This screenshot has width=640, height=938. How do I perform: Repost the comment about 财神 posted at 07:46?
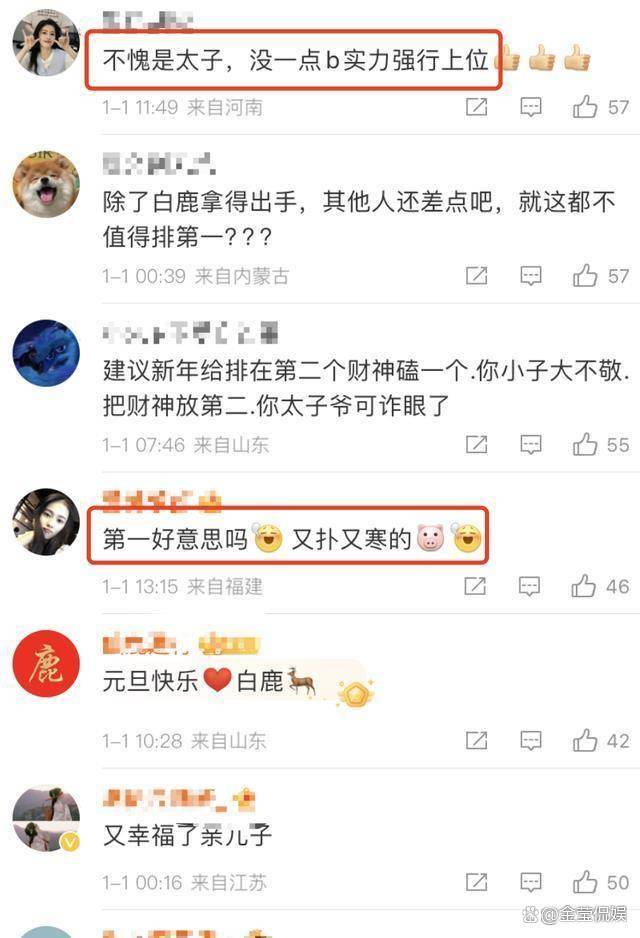[477, 445]
